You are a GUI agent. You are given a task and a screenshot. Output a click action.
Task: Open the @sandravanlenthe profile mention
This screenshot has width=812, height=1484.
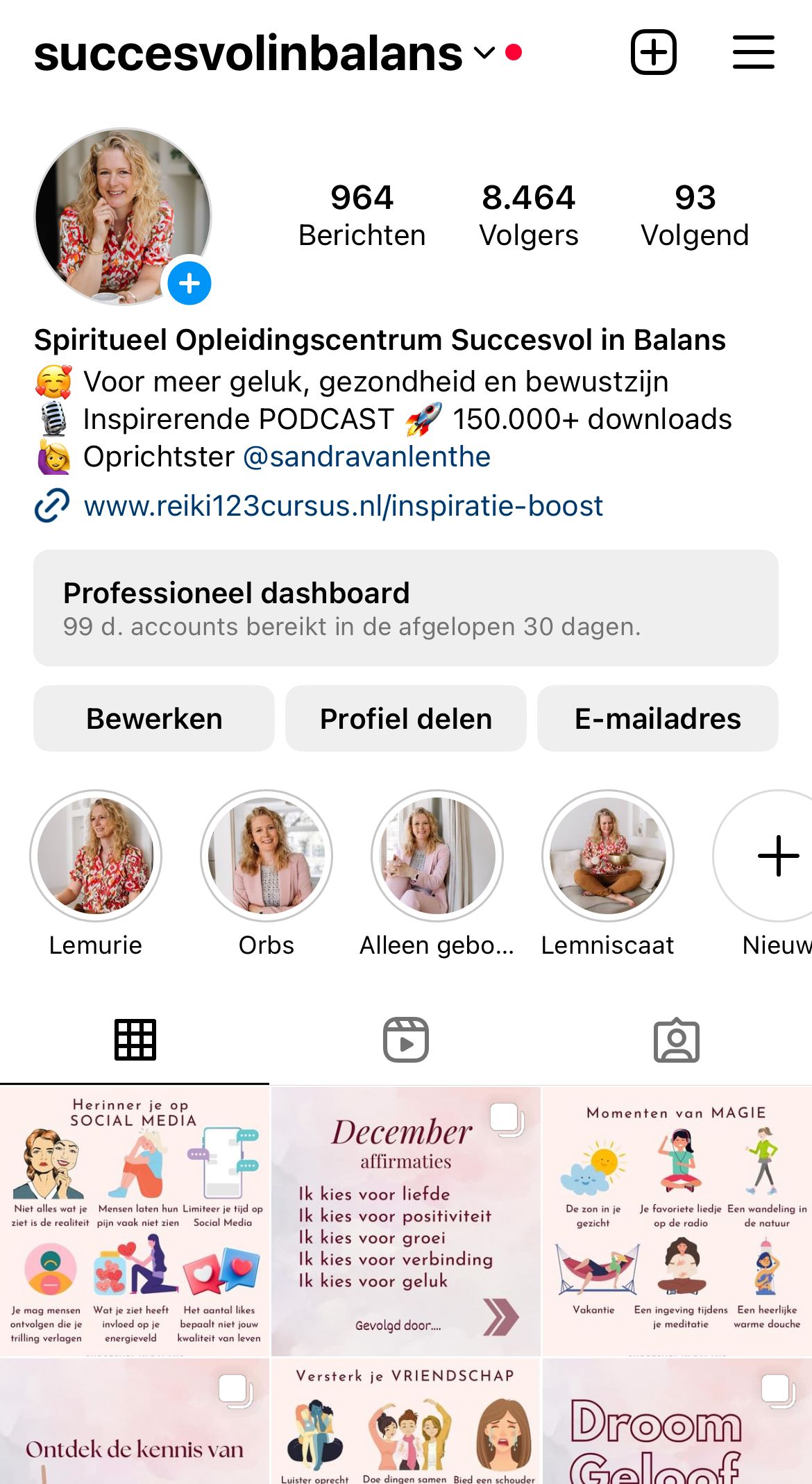[x=366, y=457]
